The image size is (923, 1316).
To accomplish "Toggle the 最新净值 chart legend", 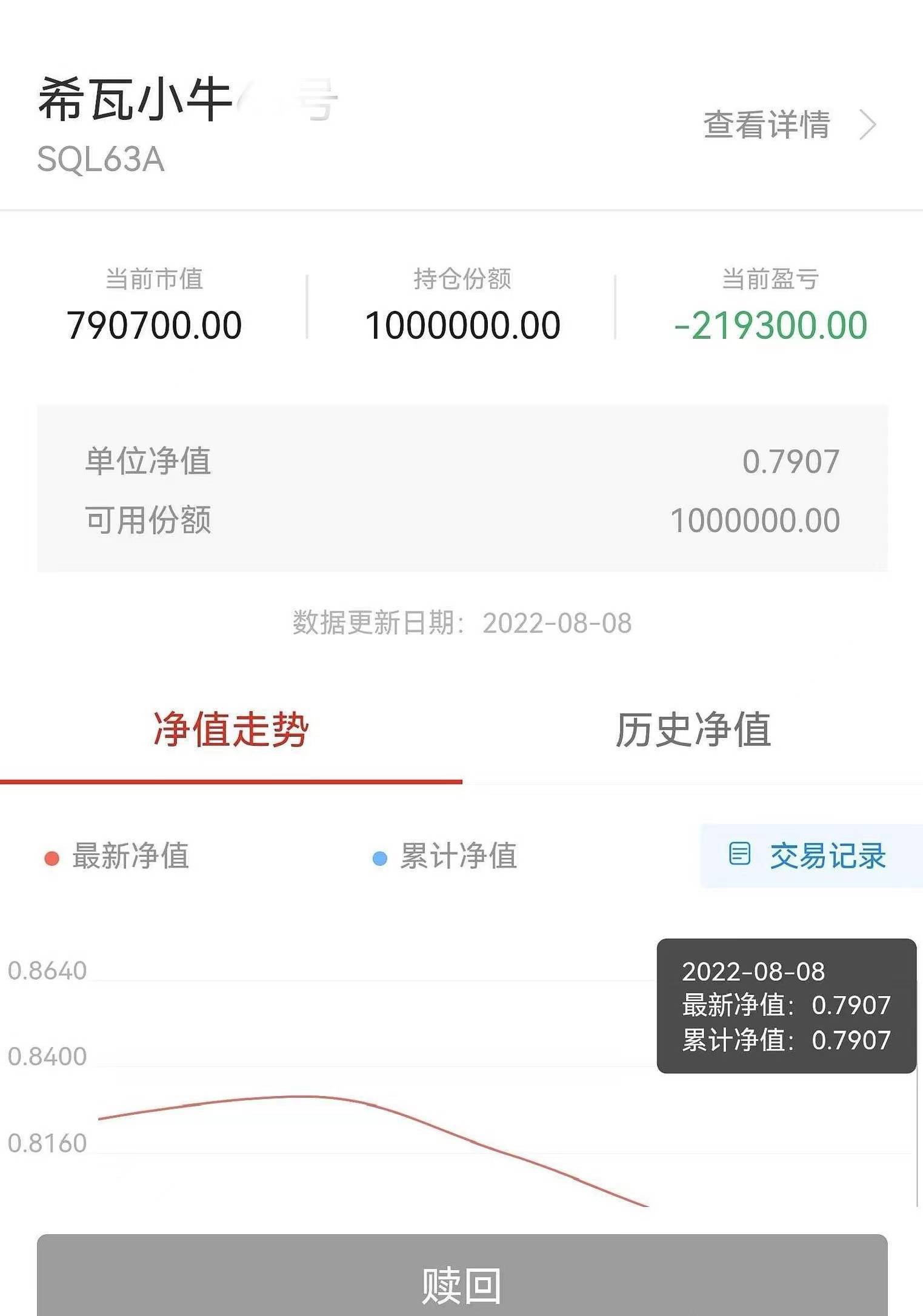I will coord(118,857).
